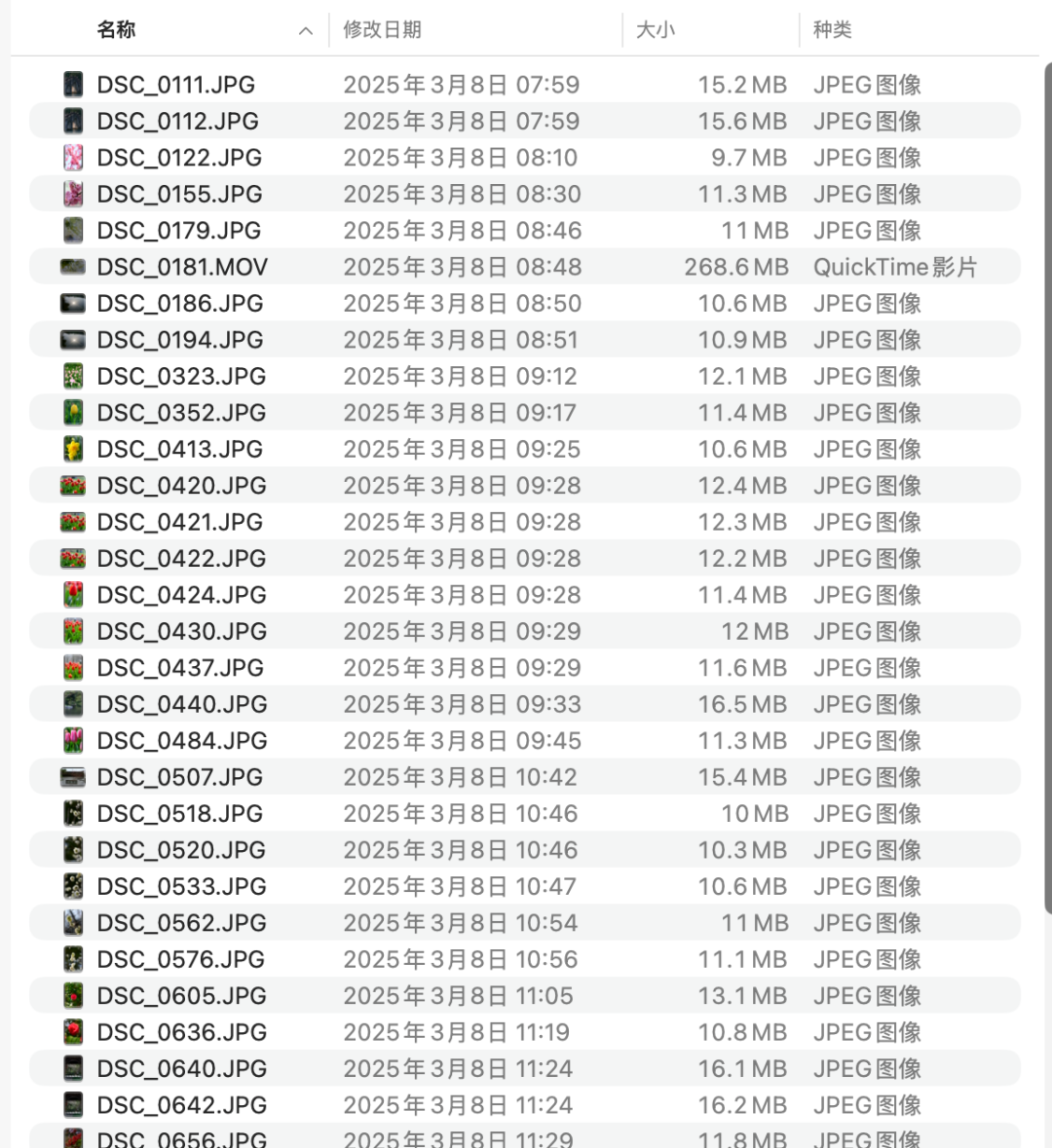Choose the row DSC_0484.JPG

181,741
